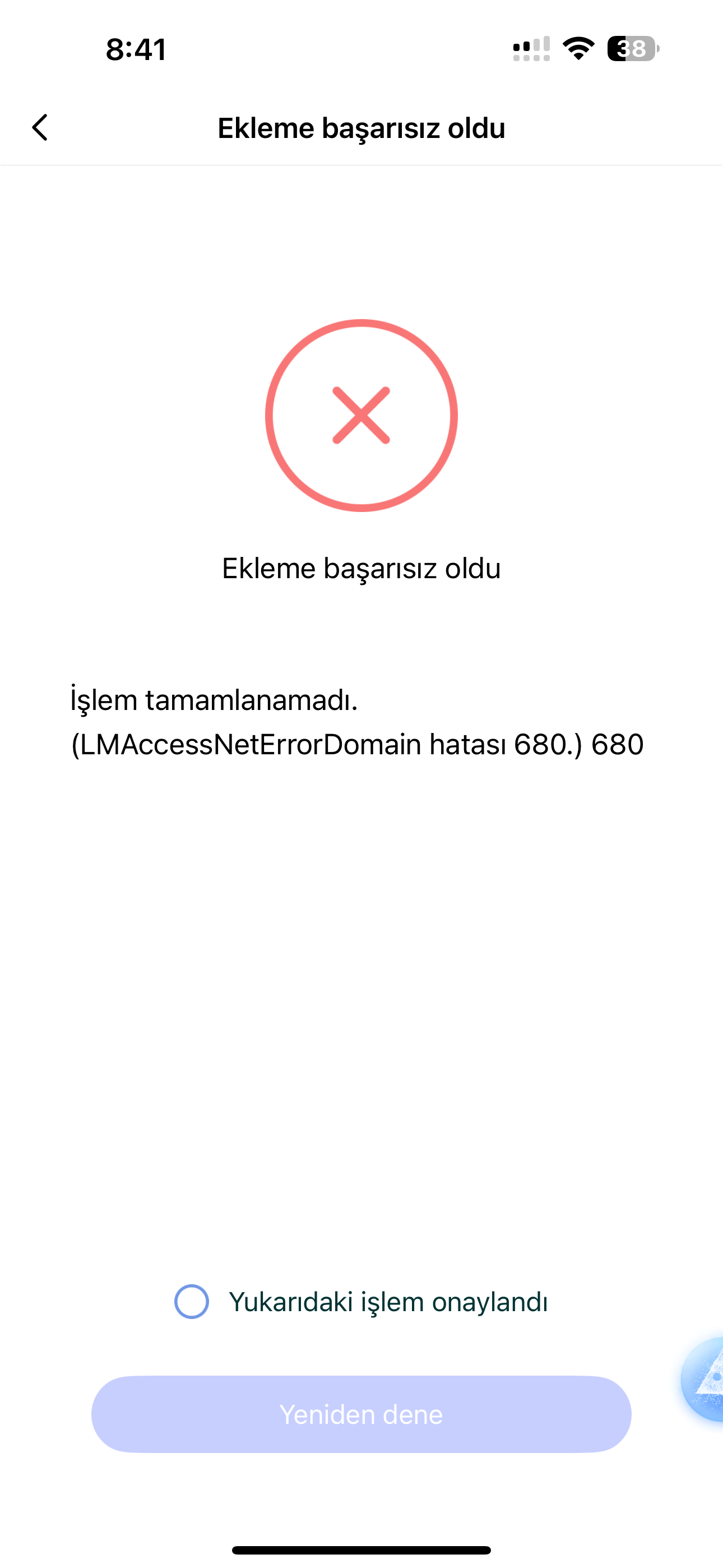
Task: Go back using the top-left arrow
Action: click(x=40, y=128)
